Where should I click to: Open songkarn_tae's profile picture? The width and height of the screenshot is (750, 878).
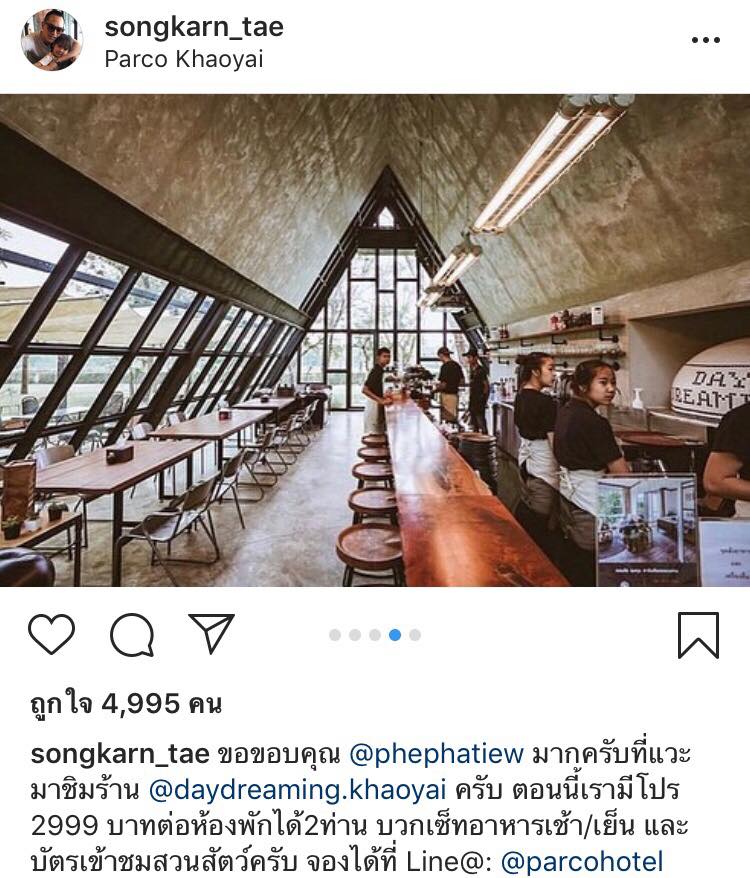click(x=52, y=41)
